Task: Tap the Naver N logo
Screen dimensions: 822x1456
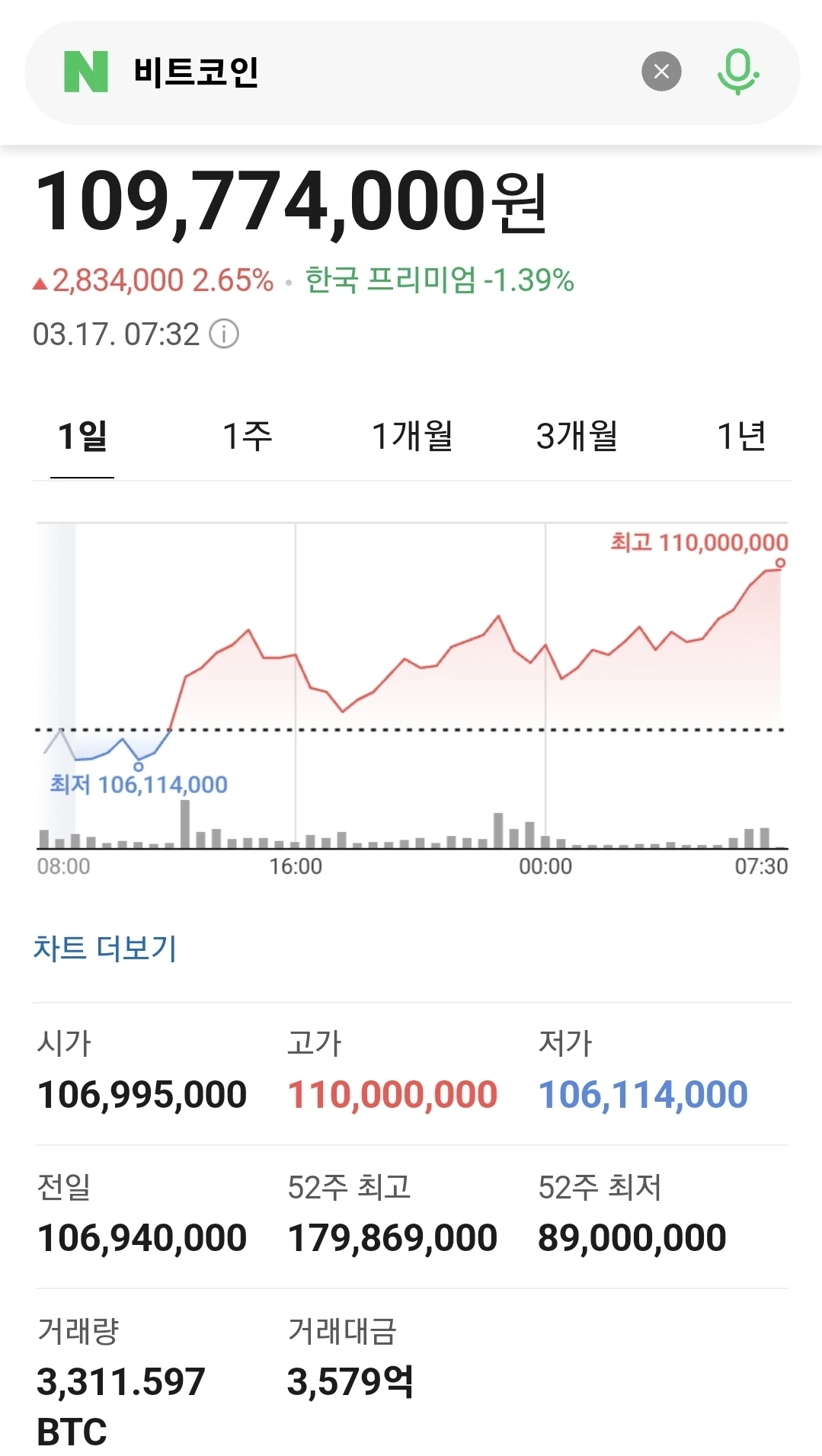Action: pyautogui.click(x=86, y=72)
